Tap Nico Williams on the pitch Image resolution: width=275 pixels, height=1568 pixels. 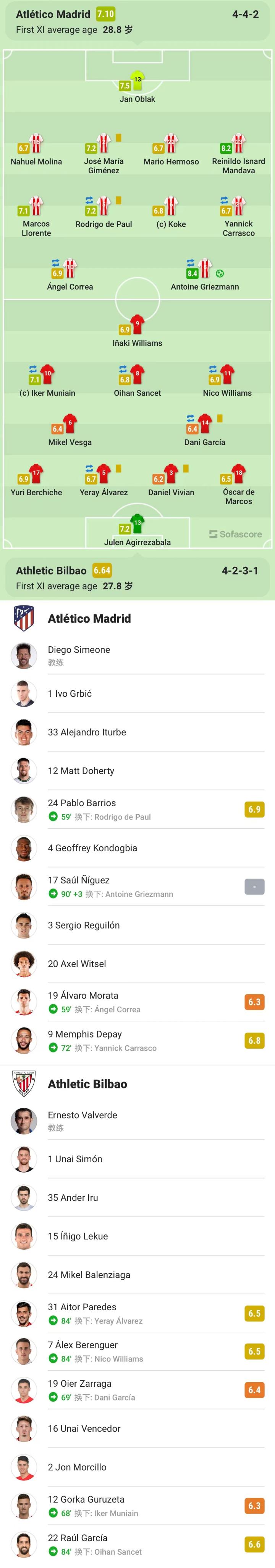(227, 381)
